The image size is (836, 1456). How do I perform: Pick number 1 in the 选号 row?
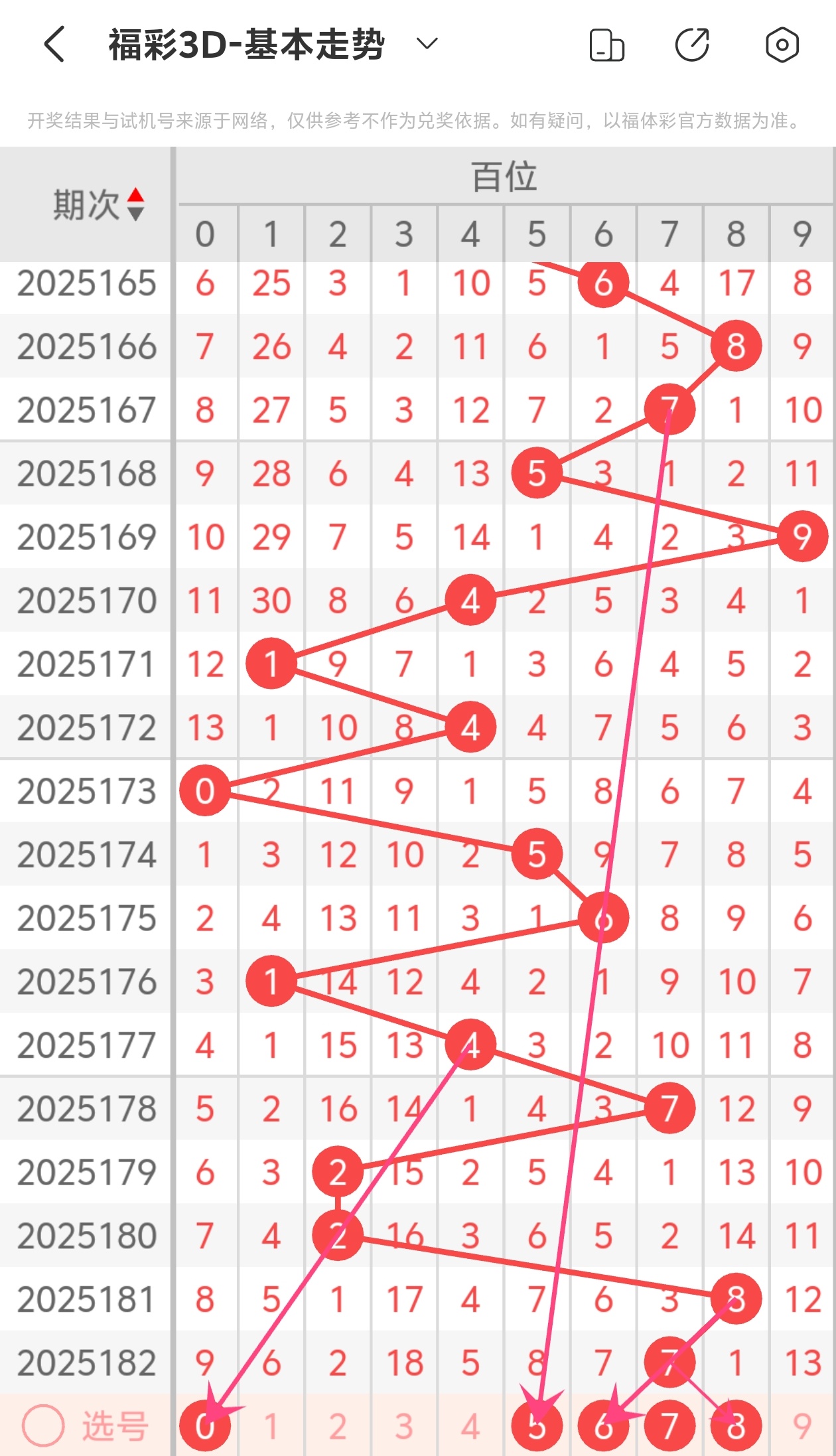click(x=271, y=1425)
